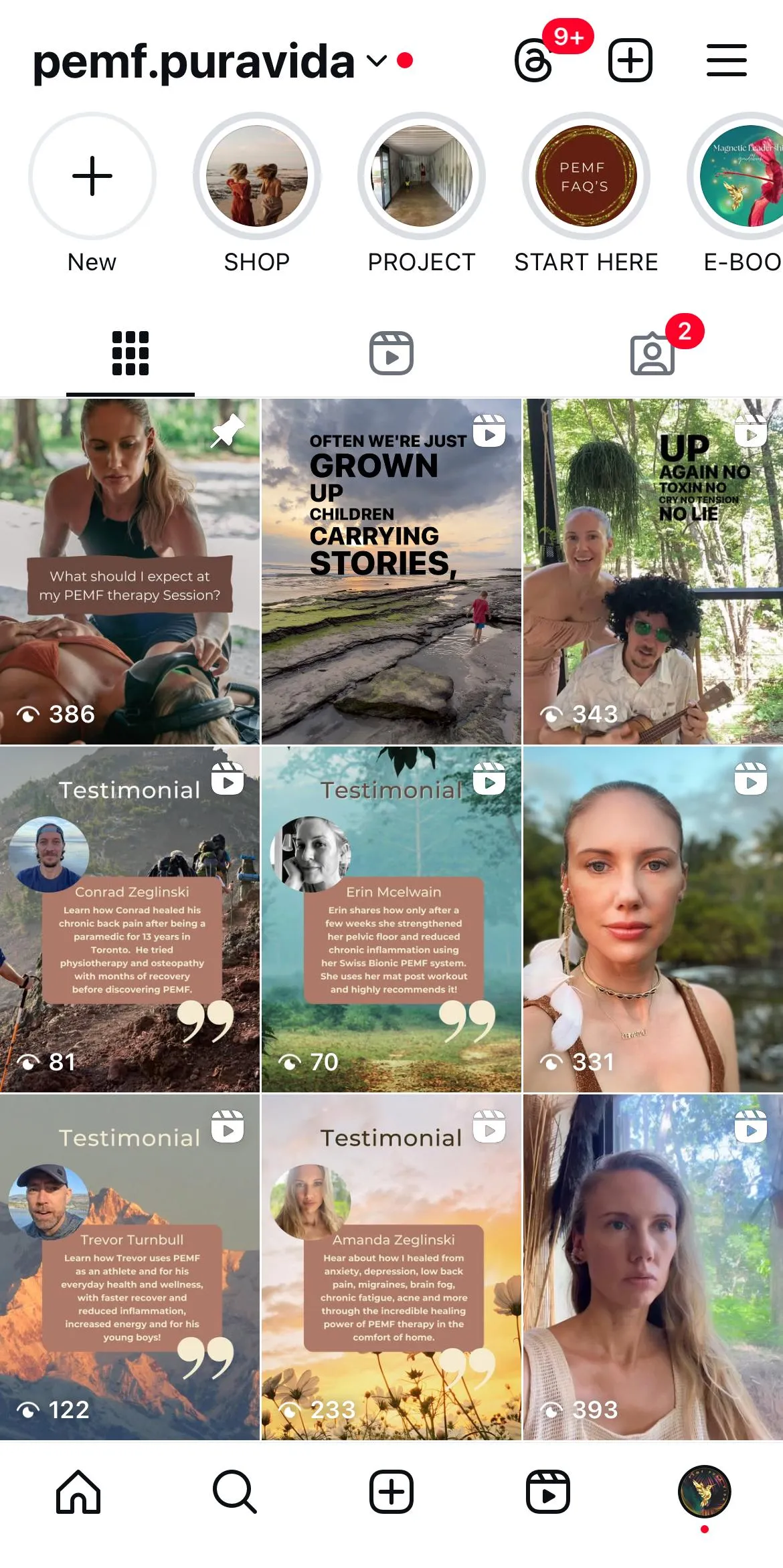Create a new post from the top bar
The width and height of the screenshot is (783, 1568).
point(630,60)
